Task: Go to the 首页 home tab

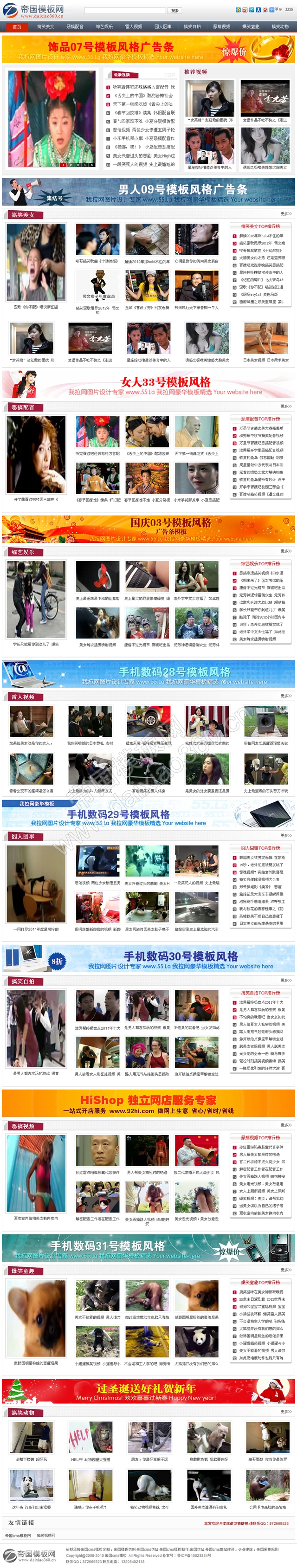Action: point(16,27)
